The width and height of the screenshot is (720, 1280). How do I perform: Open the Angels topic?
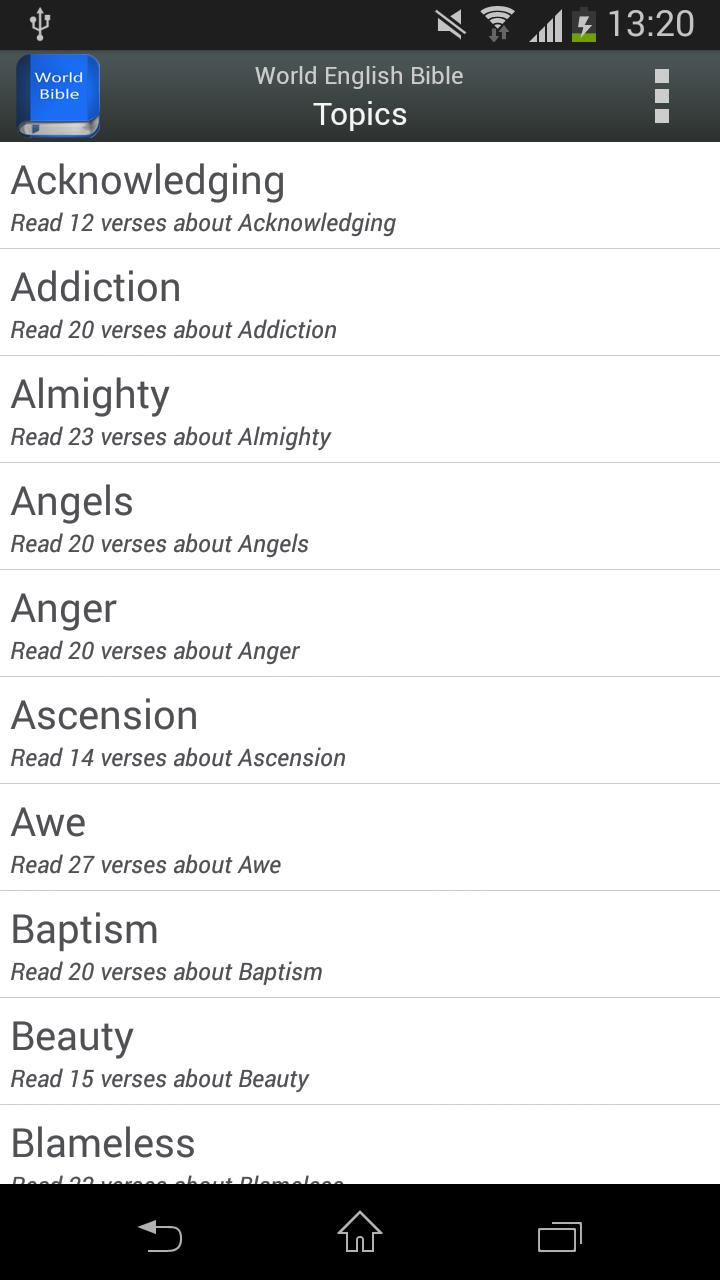pyautogui.click(x=360, y=517)
